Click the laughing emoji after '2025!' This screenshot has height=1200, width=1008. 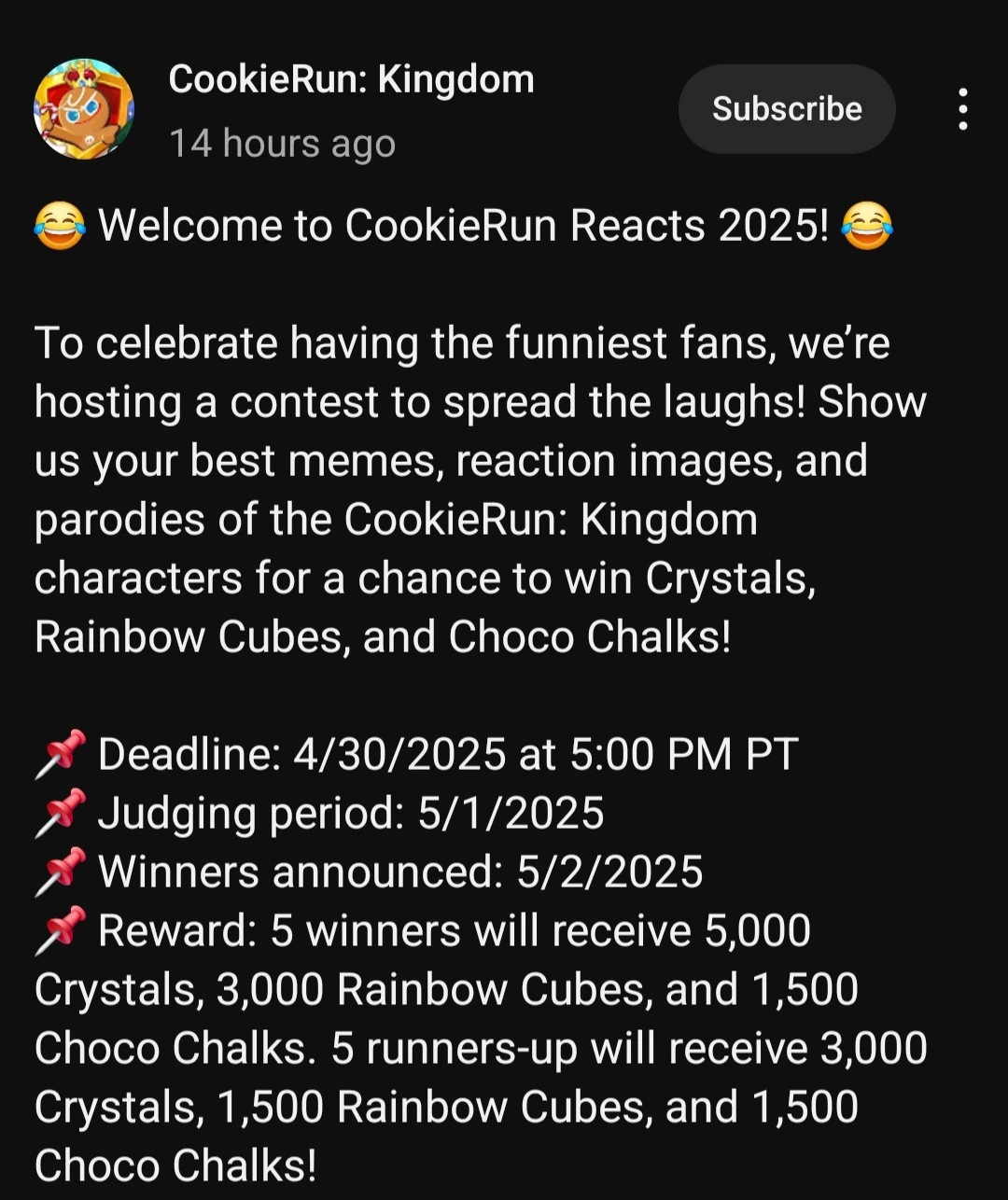[872, 224]
